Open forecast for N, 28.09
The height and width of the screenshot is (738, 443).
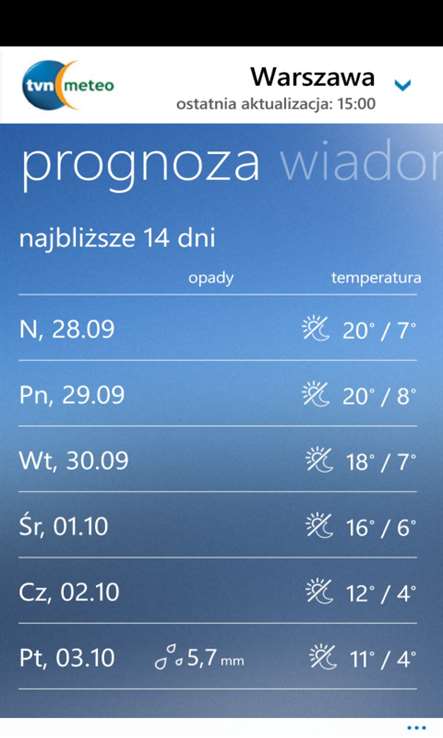point(217,328)
